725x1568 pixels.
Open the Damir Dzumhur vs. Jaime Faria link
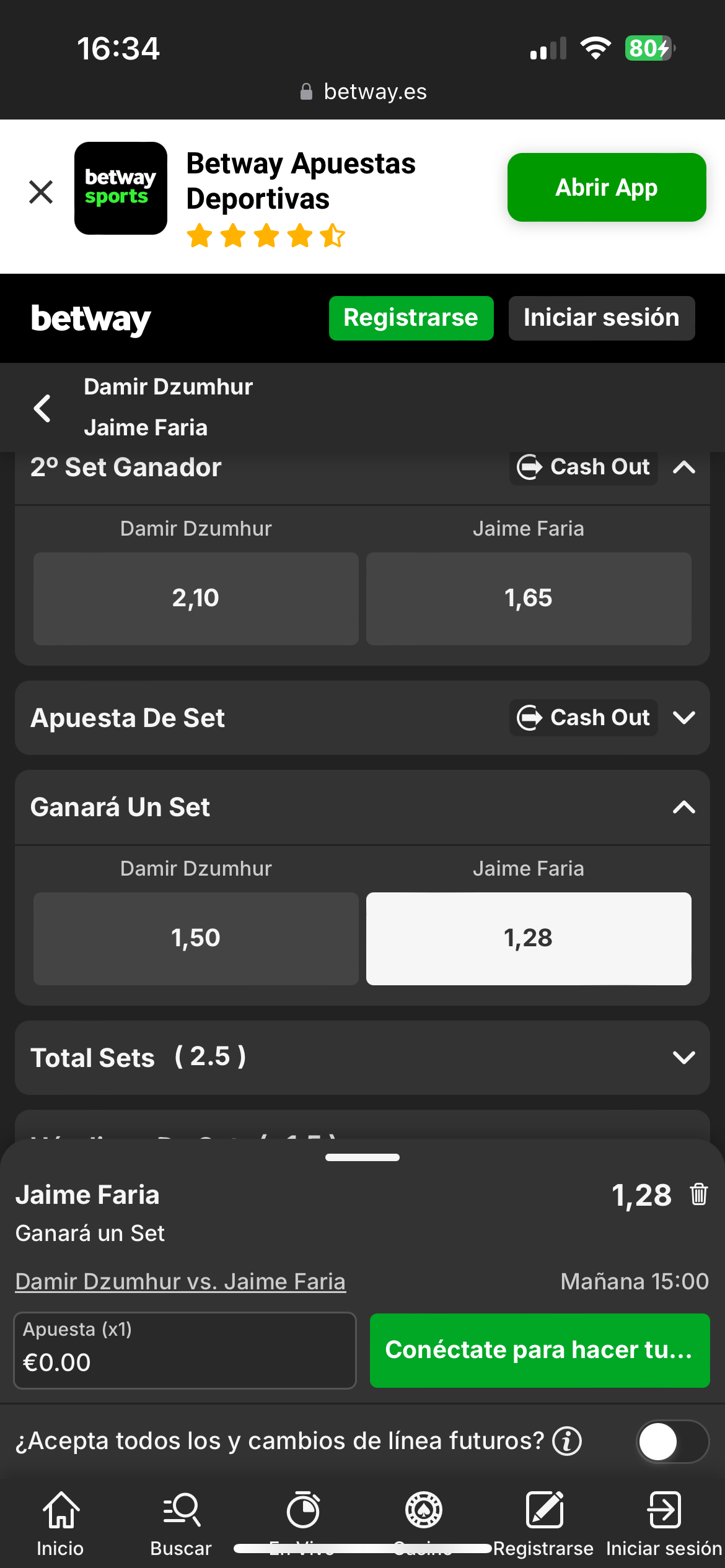(x=180, y=1281)
